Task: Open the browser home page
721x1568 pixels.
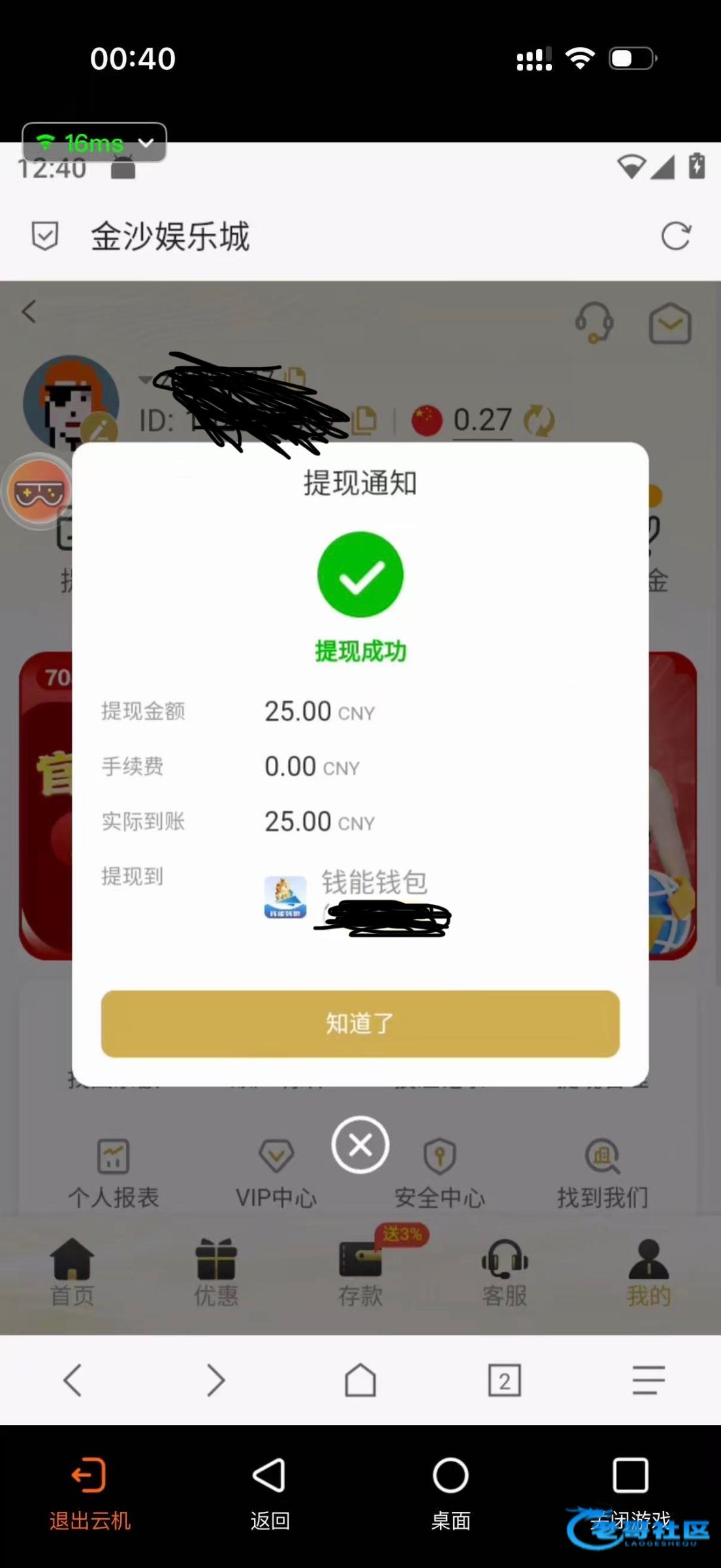Action: click(360, 1380)
